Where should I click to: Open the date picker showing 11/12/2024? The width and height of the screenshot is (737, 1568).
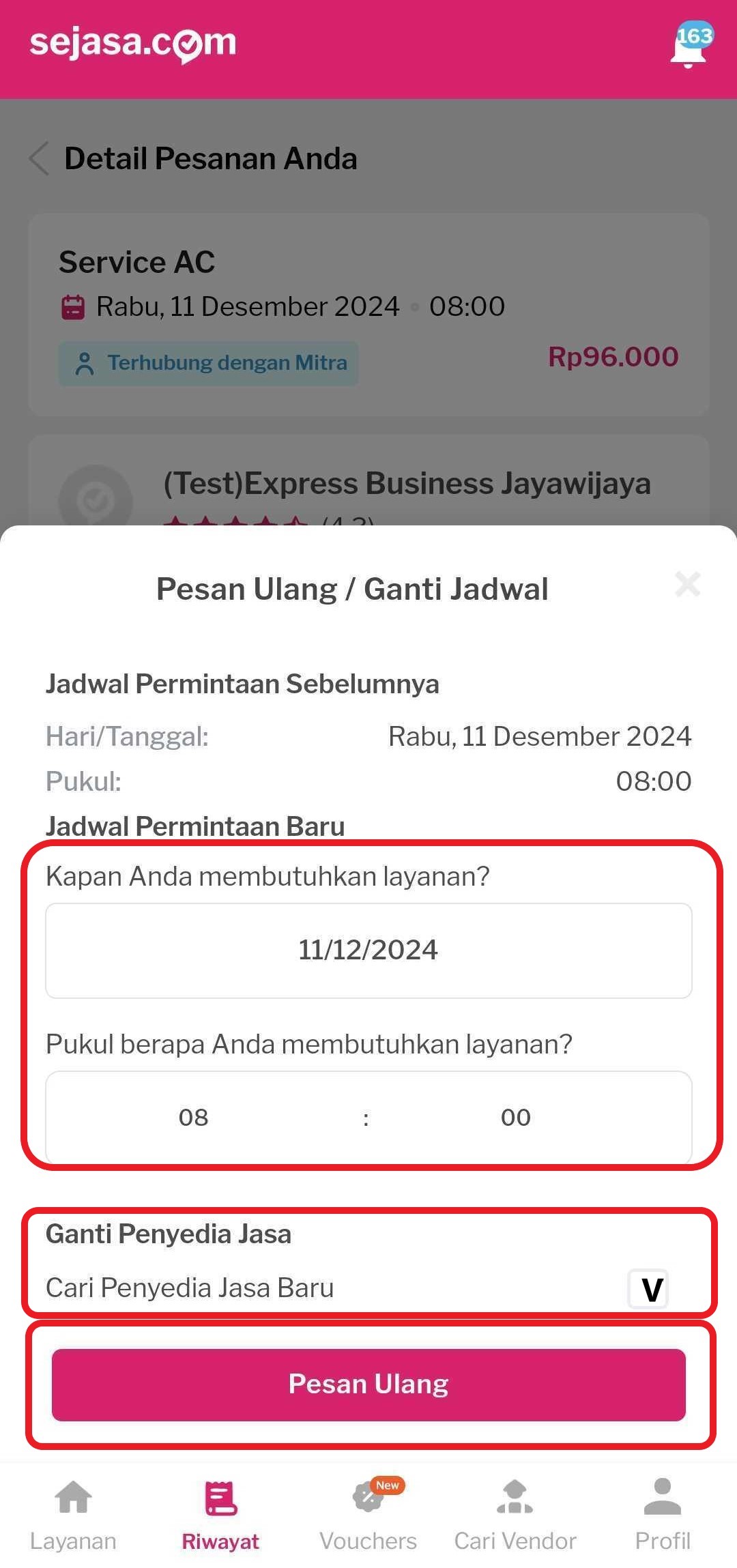pyautogui.click(x=369, y=950)
